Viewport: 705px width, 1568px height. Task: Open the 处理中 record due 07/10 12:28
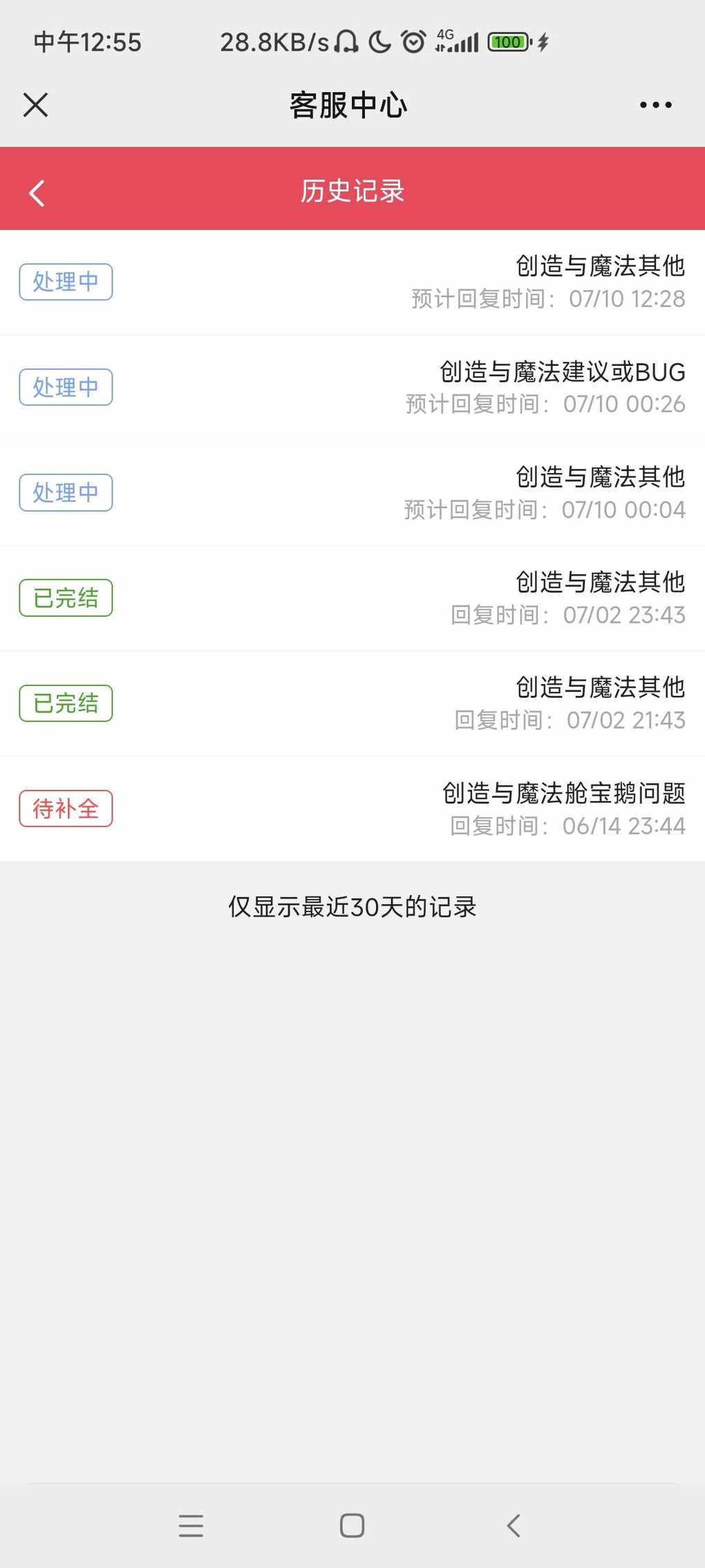tap(352, 282)
